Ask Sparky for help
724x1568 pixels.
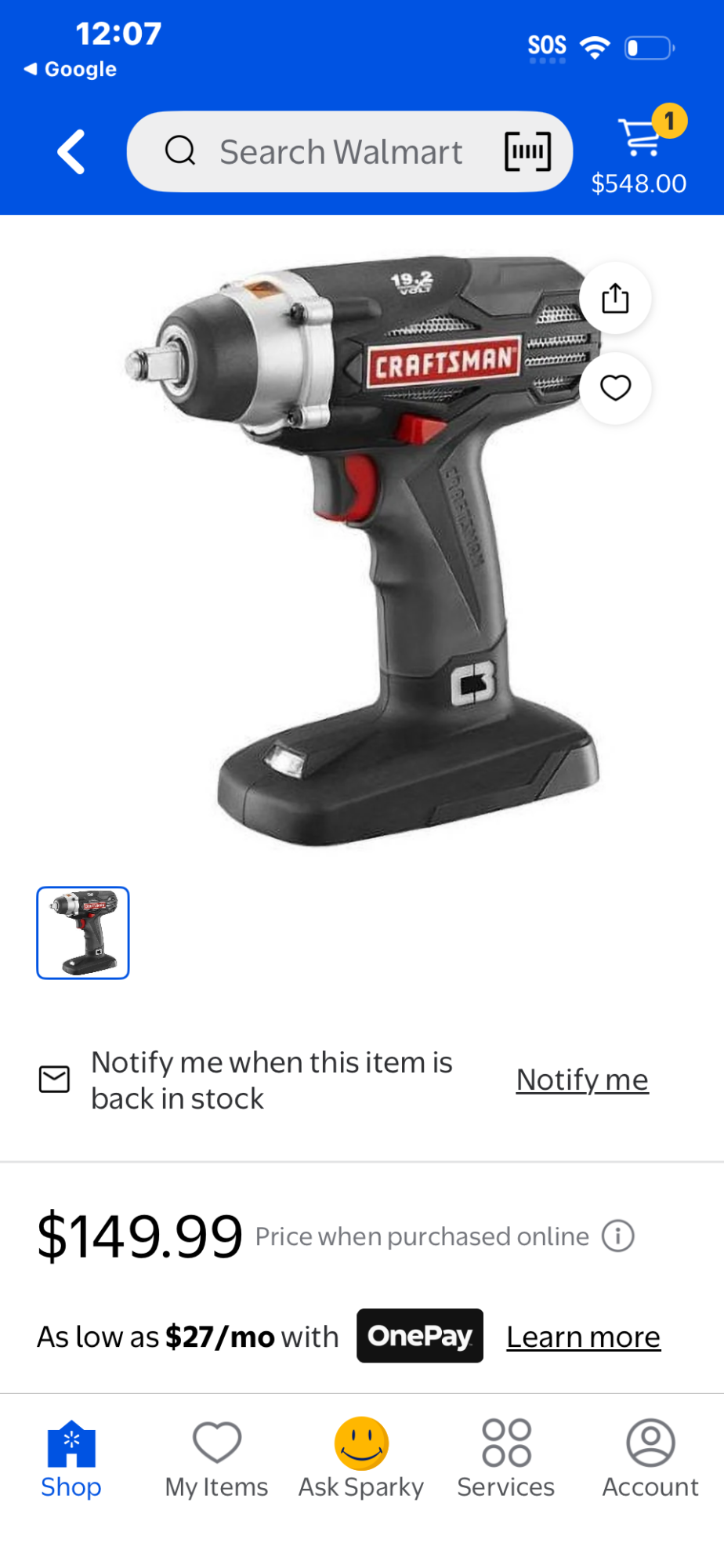coord(361,1459)
